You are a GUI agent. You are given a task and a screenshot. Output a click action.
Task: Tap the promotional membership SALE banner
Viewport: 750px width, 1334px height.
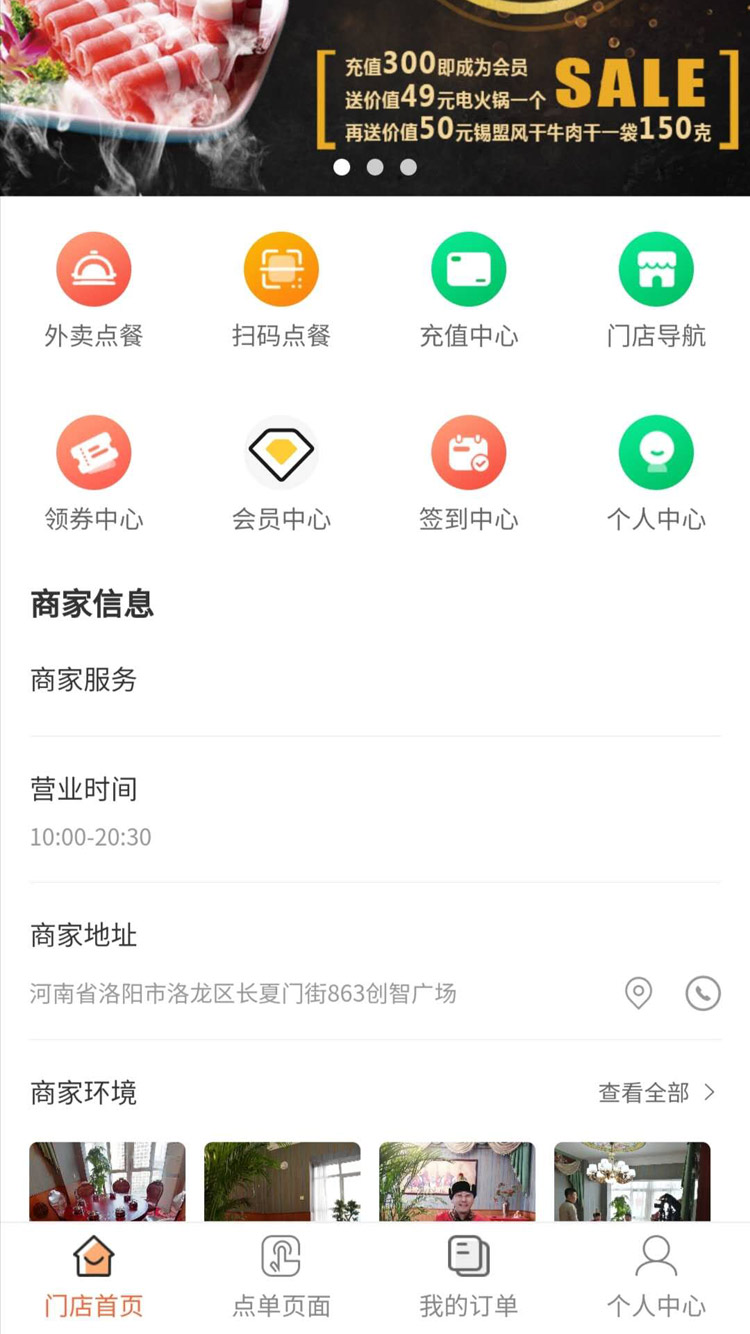click(x=375, y=97)
